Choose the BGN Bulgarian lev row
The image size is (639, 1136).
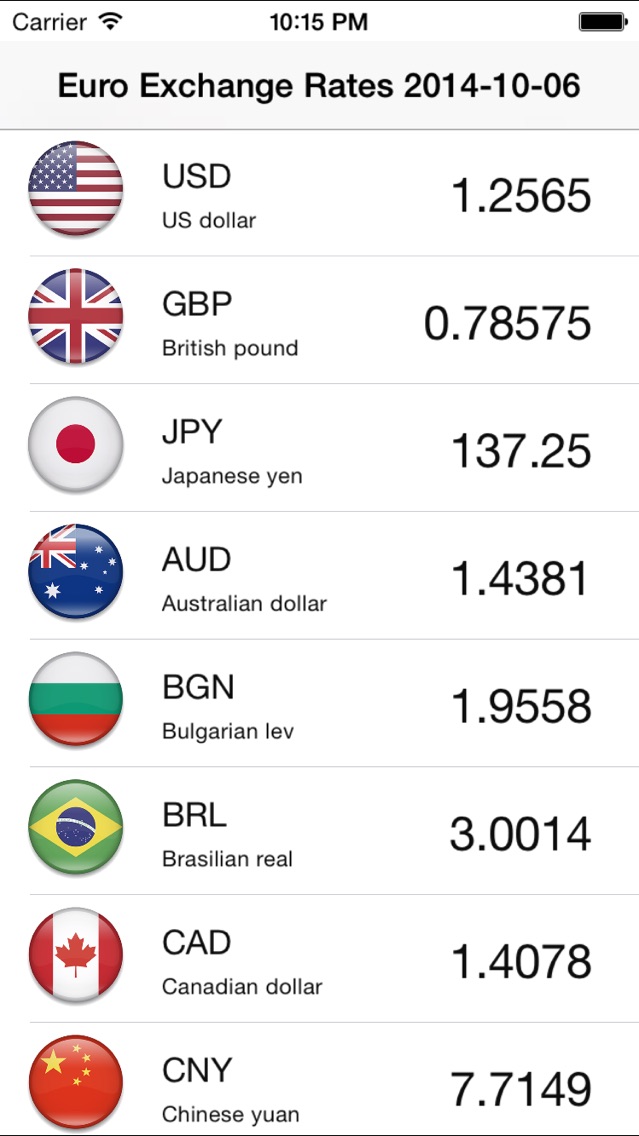320,703
